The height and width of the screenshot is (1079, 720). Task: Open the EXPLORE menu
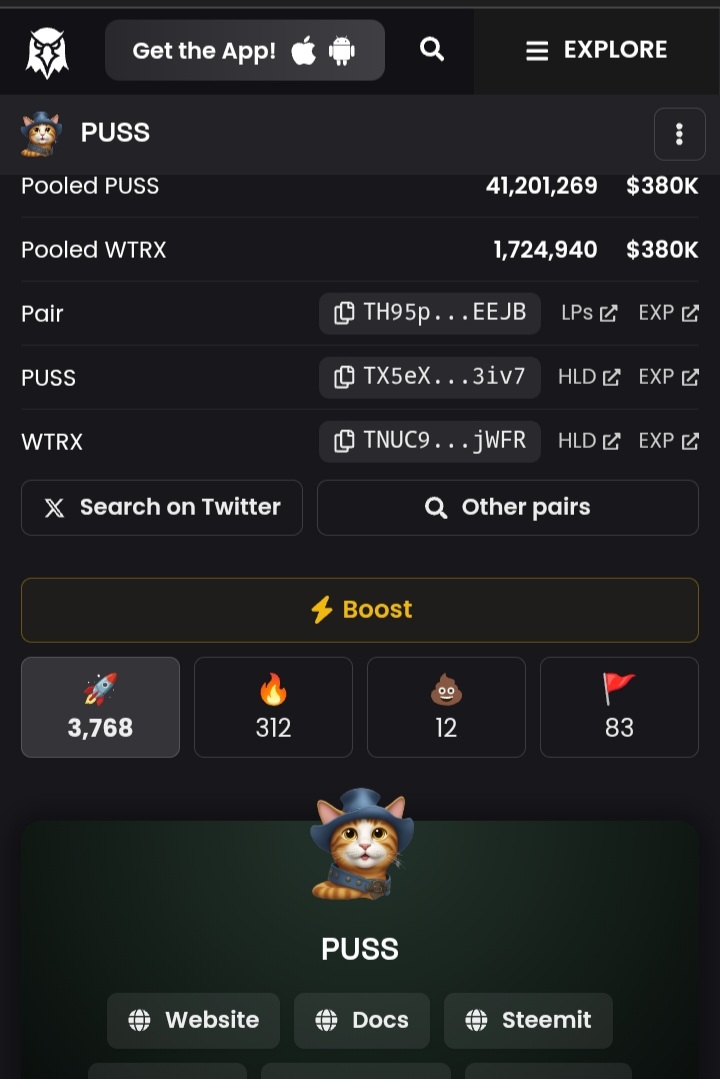[596, 50]
